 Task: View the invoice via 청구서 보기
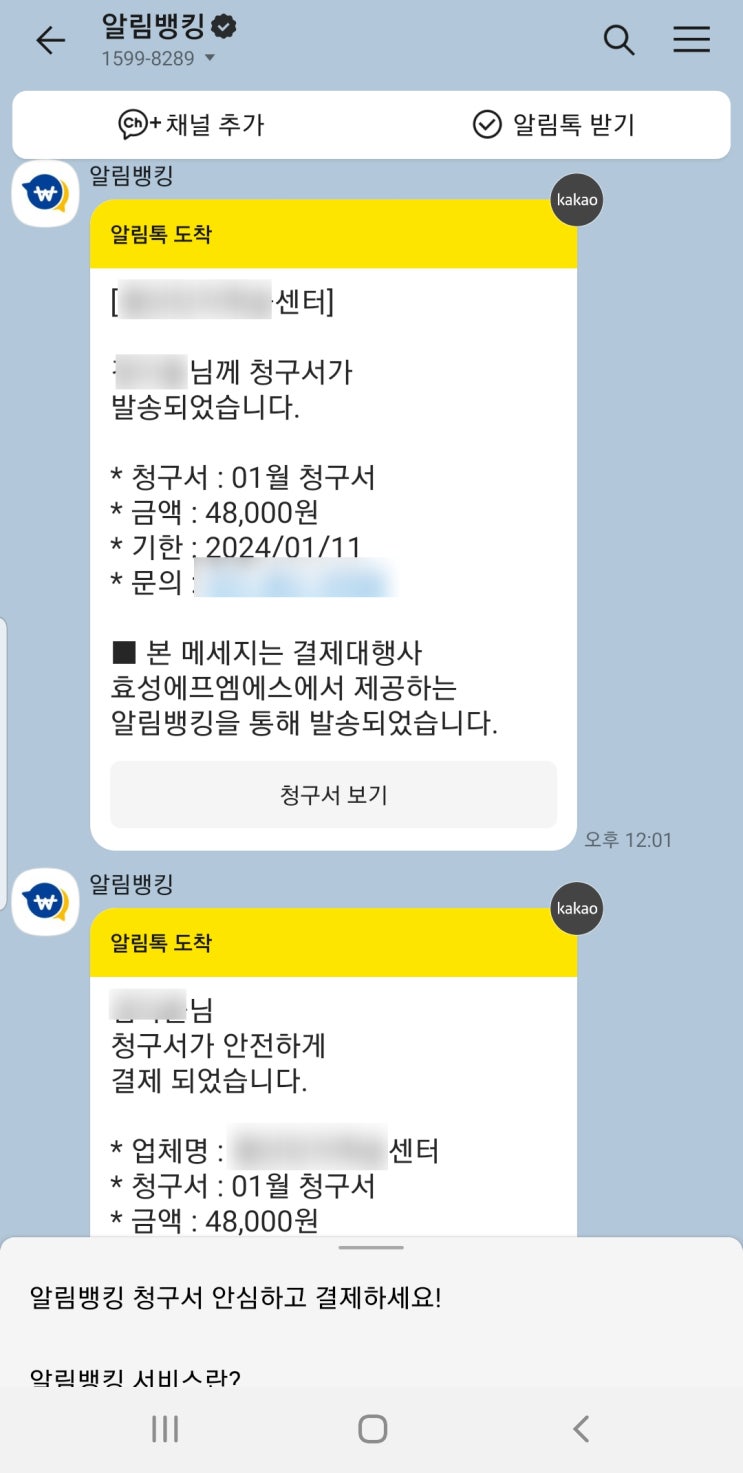(333, 795)
